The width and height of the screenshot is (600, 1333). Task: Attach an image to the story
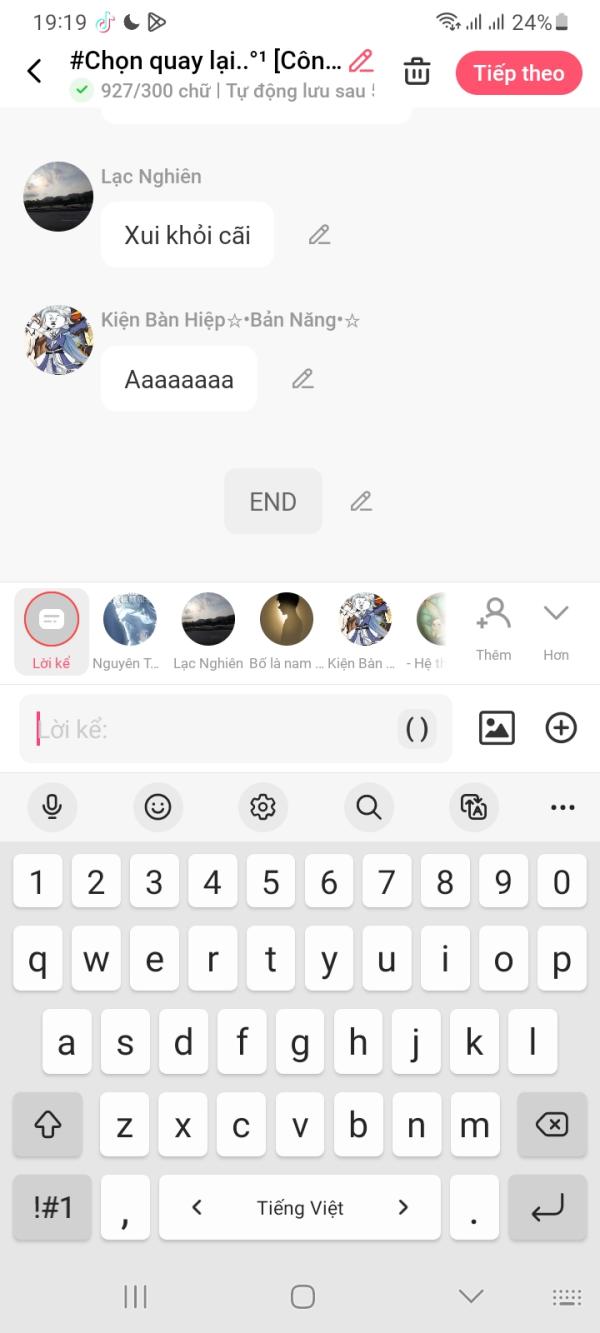tap(497, 728)
